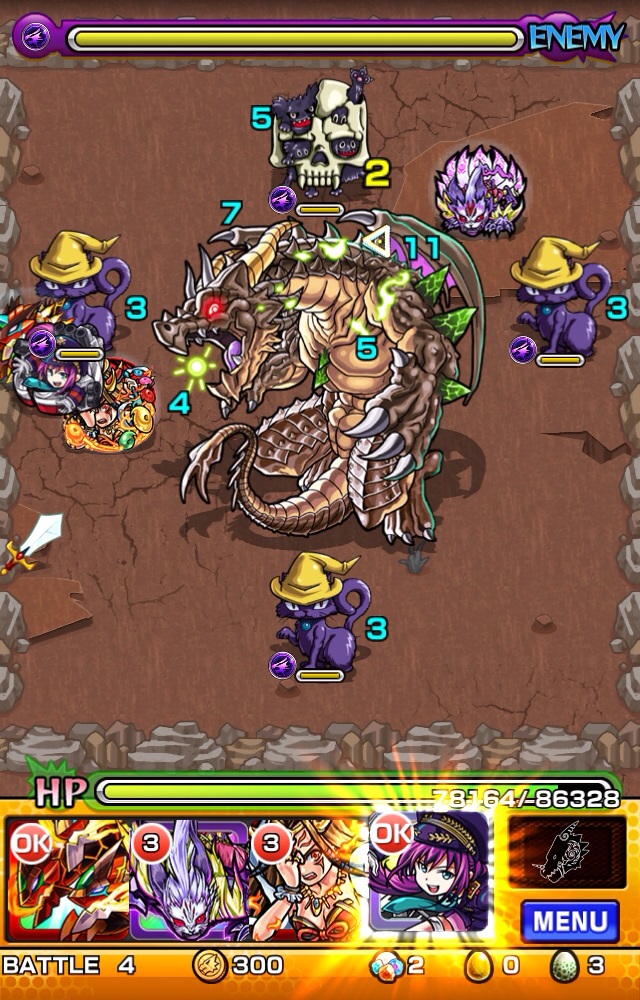Image resolution: width=640 pixels, height=1000 pixels.
Task: Select the purple wolf character portrait
Action: pos(188,878)
